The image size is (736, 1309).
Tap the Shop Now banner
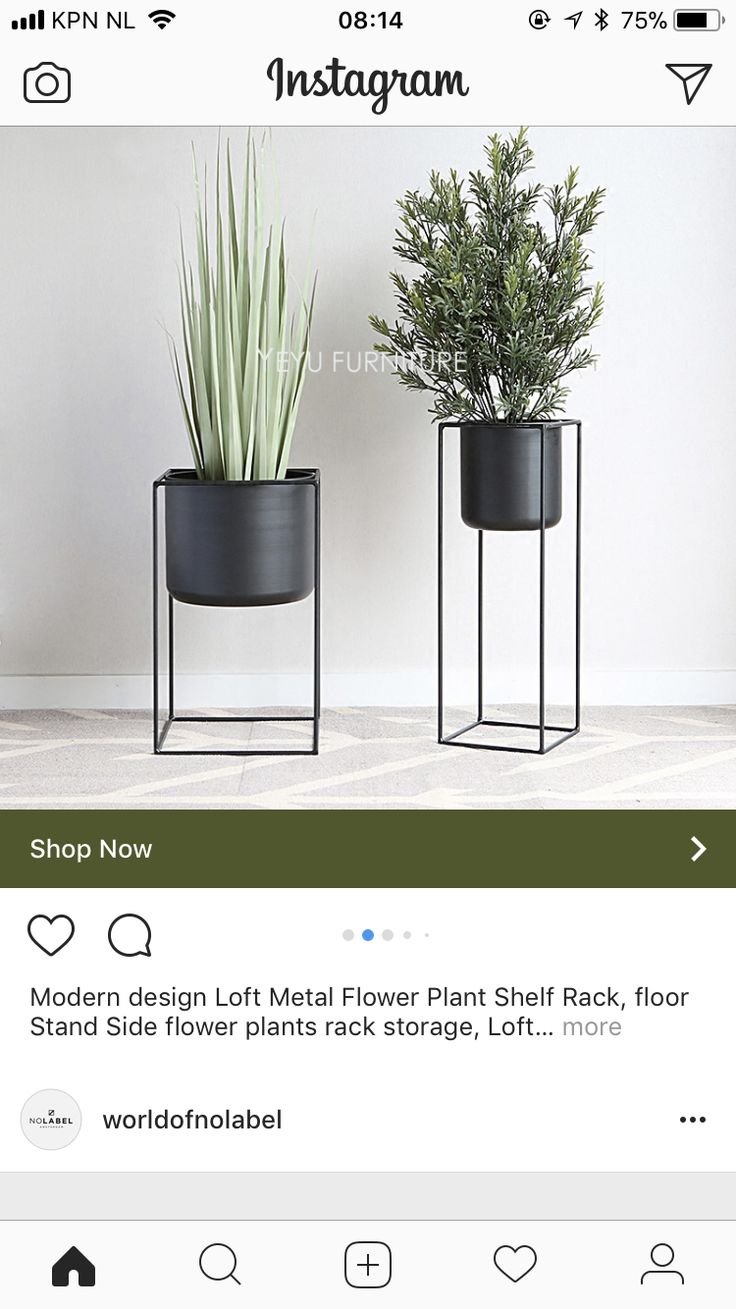pos(368,849)
